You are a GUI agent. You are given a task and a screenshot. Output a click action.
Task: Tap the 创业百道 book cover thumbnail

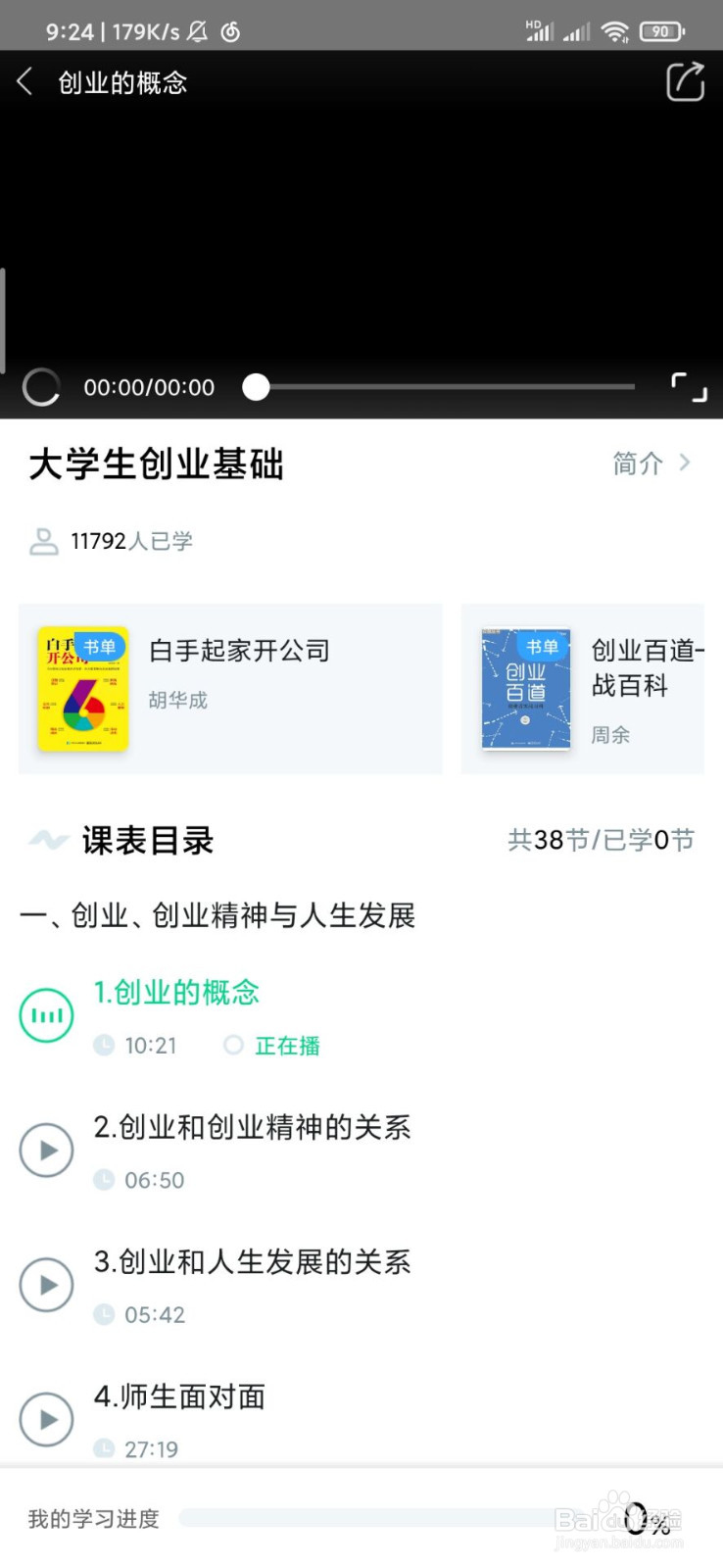click(525, 687)
